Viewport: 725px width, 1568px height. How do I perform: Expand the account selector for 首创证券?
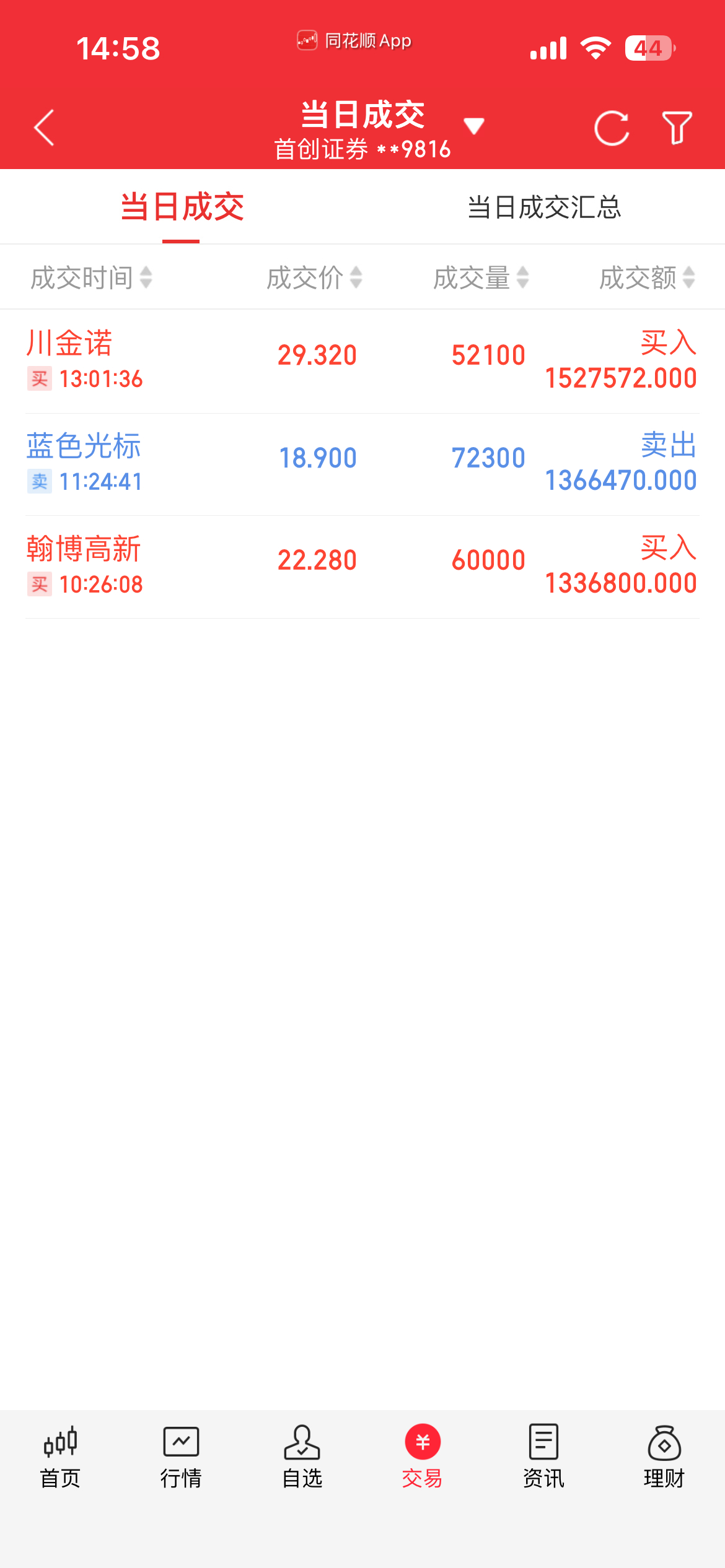(362, 147)
